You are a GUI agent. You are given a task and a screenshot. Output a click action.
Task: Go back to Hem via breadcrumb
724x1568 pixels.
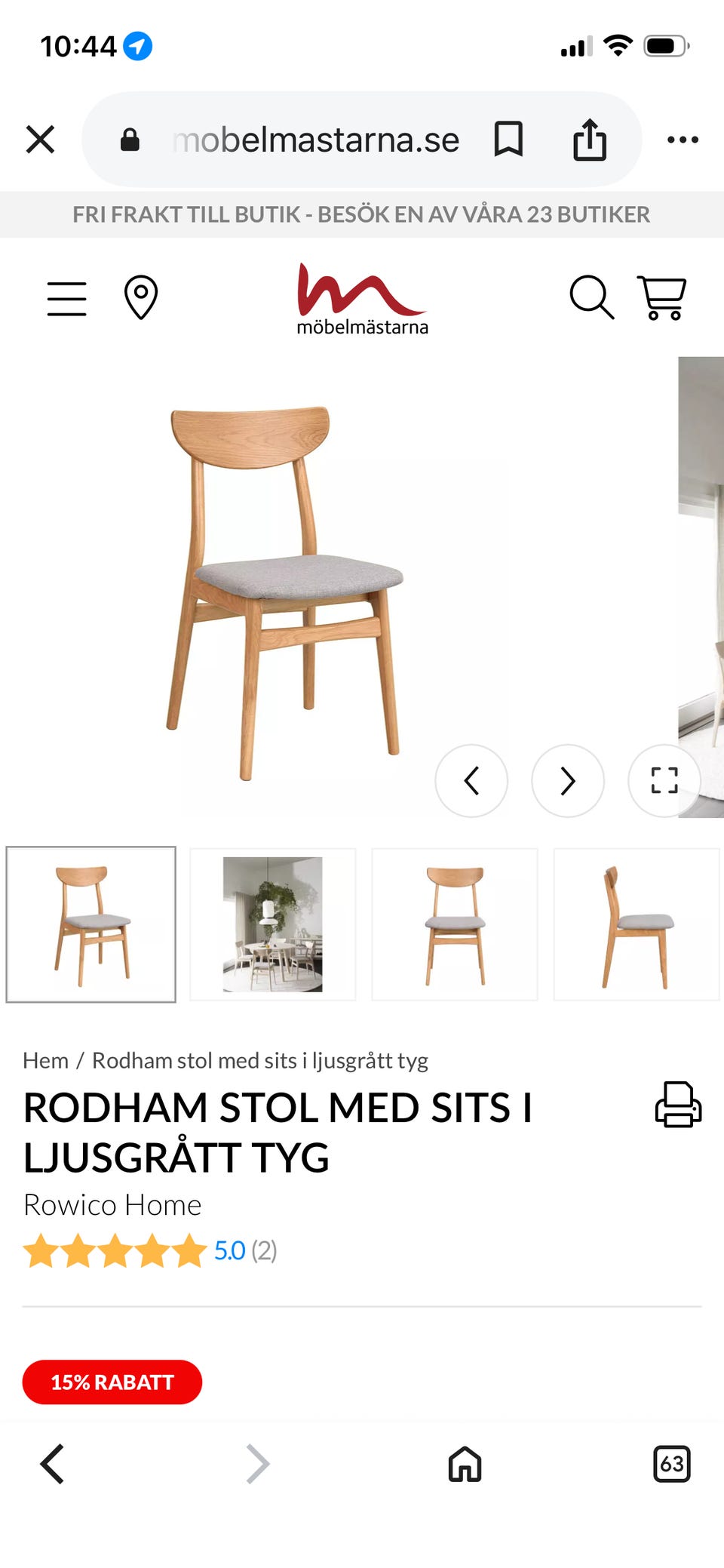46,1059
